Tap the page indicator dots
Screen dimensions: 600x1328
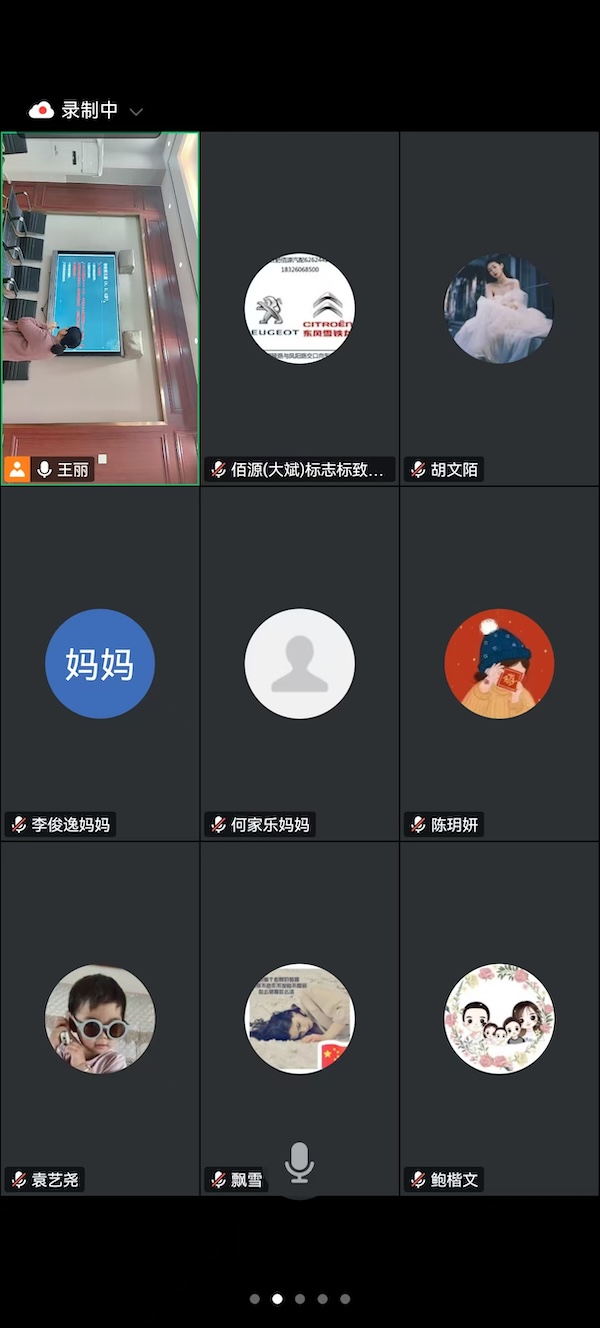coord(299,1299)
